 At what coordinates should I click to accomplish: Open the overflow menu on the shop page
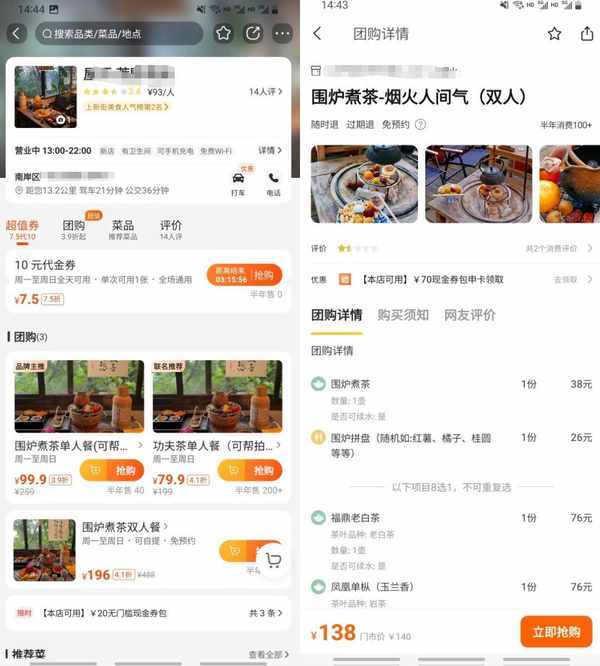click(282, 33)
